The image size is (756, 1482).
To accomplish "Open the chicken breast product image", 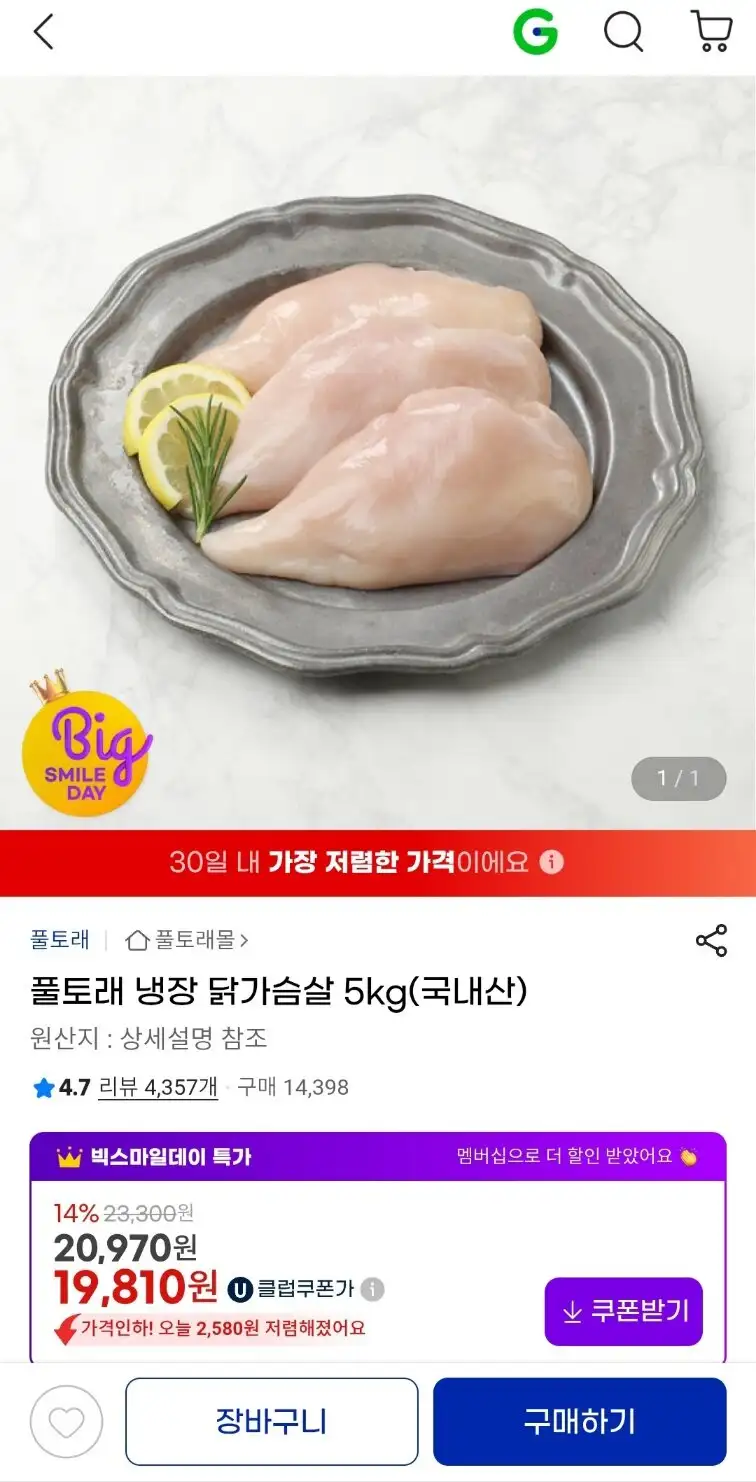I will click(378, 440).
